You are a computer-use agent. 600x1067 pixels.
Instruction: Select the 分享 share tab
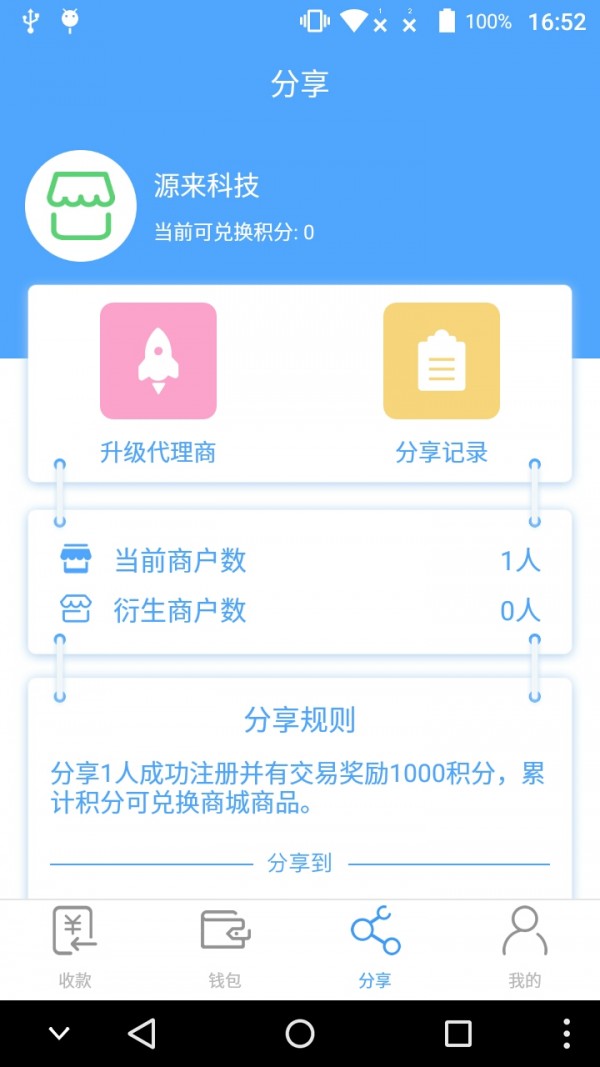[375, 948]
